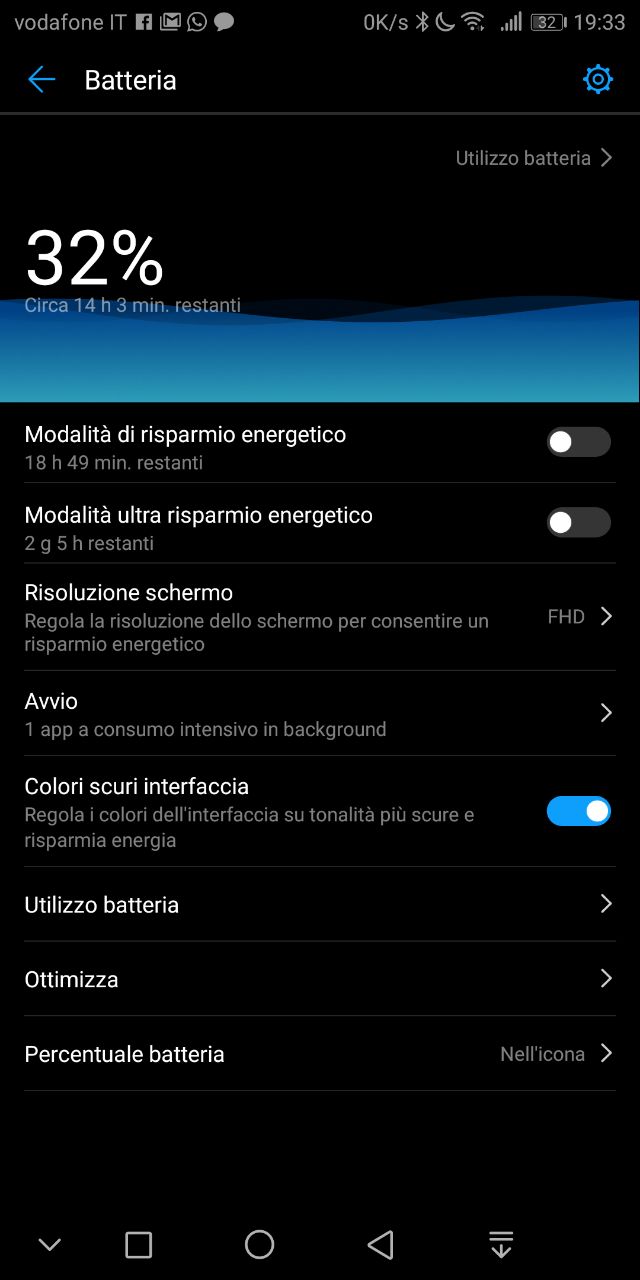The image size is (640, 1280).
Task: Open the top Utilizzo batteria link
Action: [534, 158]
